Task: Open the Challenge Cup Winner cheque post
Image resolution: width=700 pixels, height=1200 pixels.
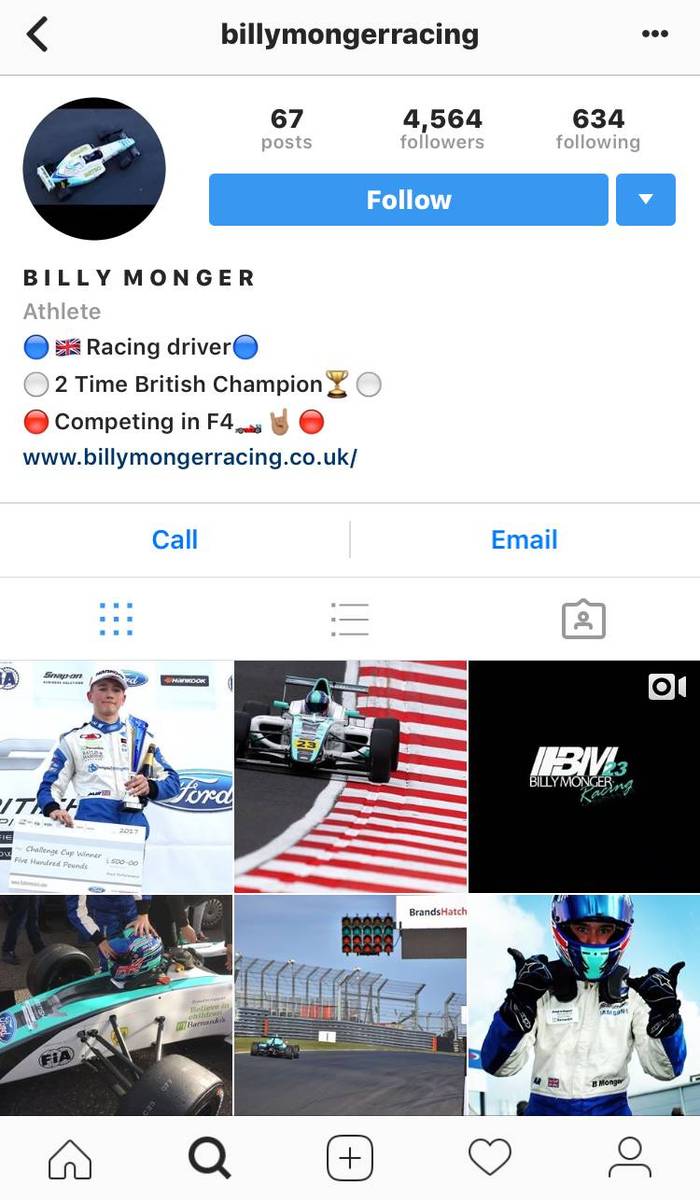Action: [x=116, y=776]
